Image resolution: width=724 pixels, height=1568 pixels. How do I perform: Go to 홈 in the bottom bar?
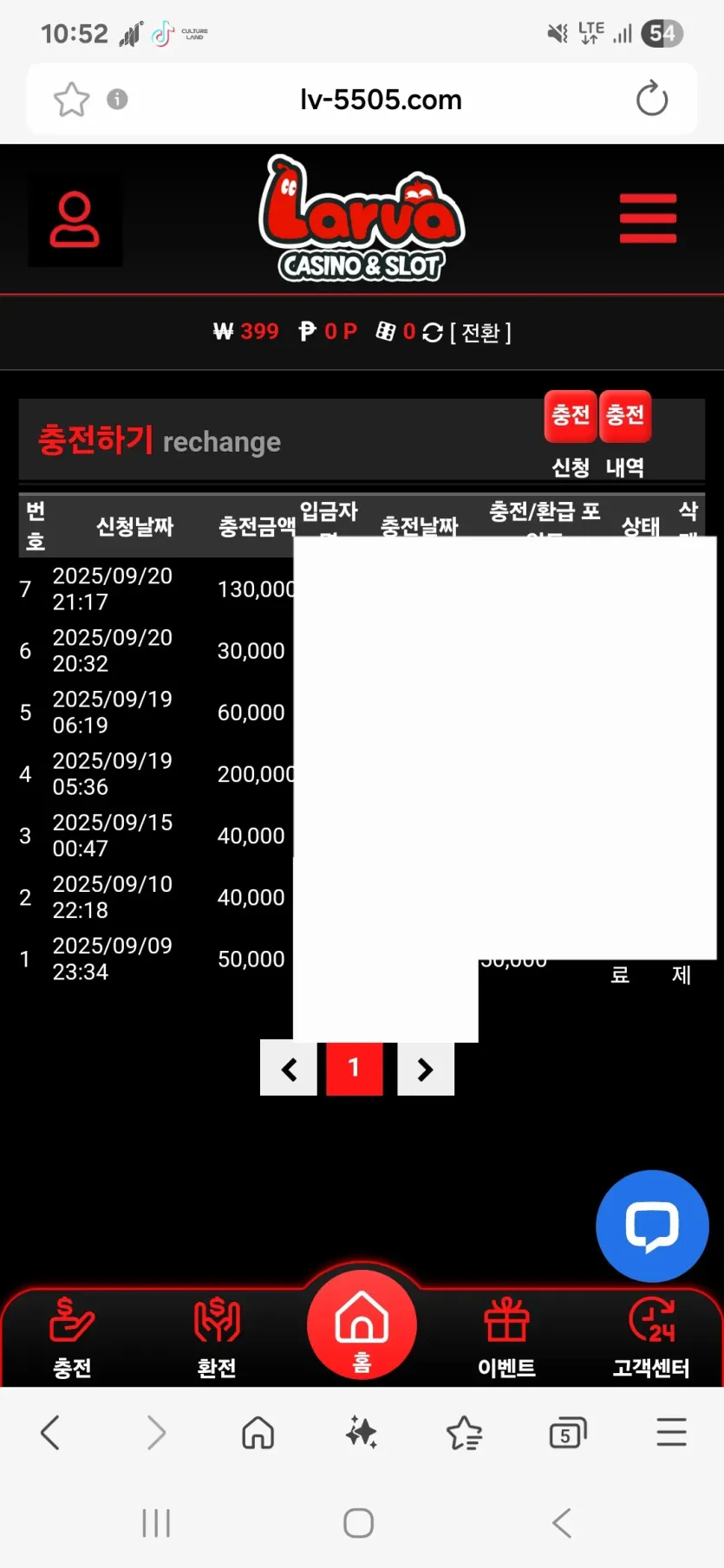pos(362,1324)
